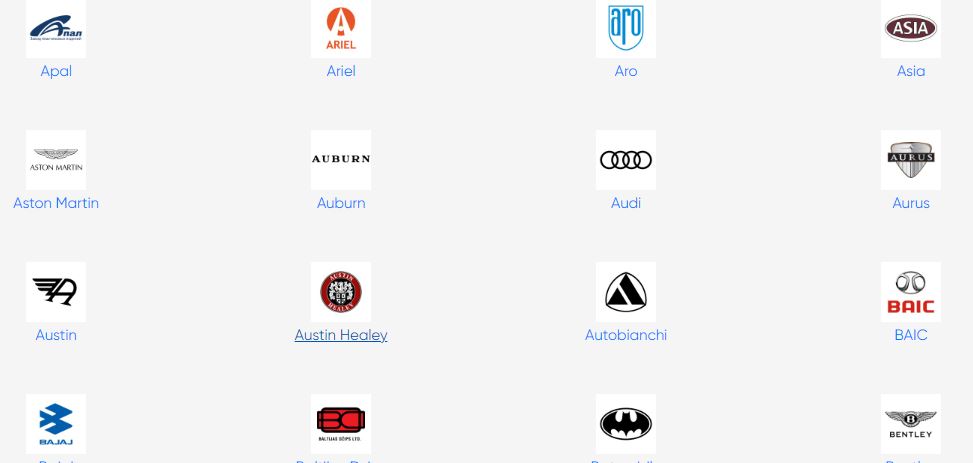Open the Audi brand page

click(x=626, y=203)
